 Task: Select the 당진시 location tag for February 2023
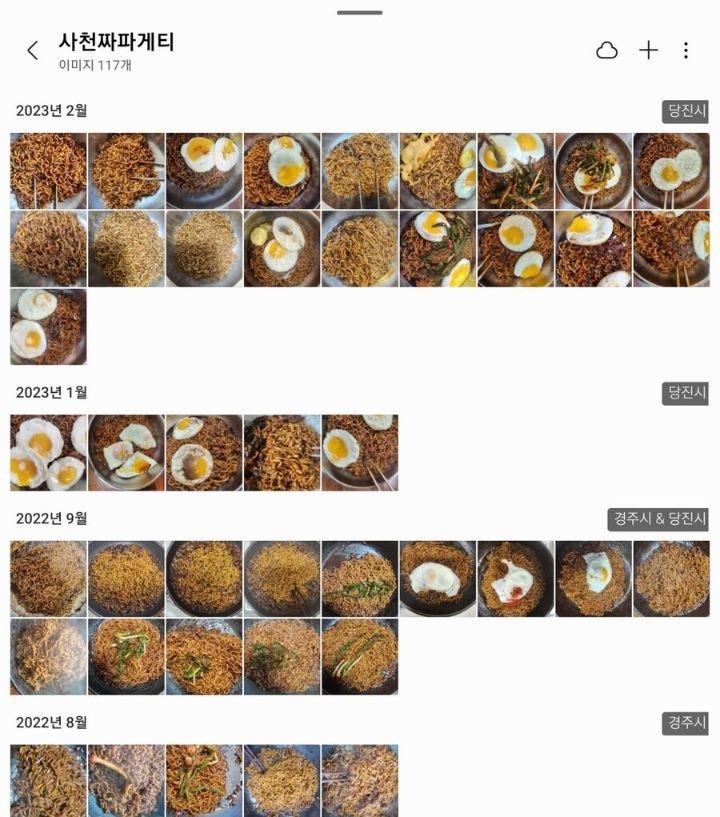[686, 112]
